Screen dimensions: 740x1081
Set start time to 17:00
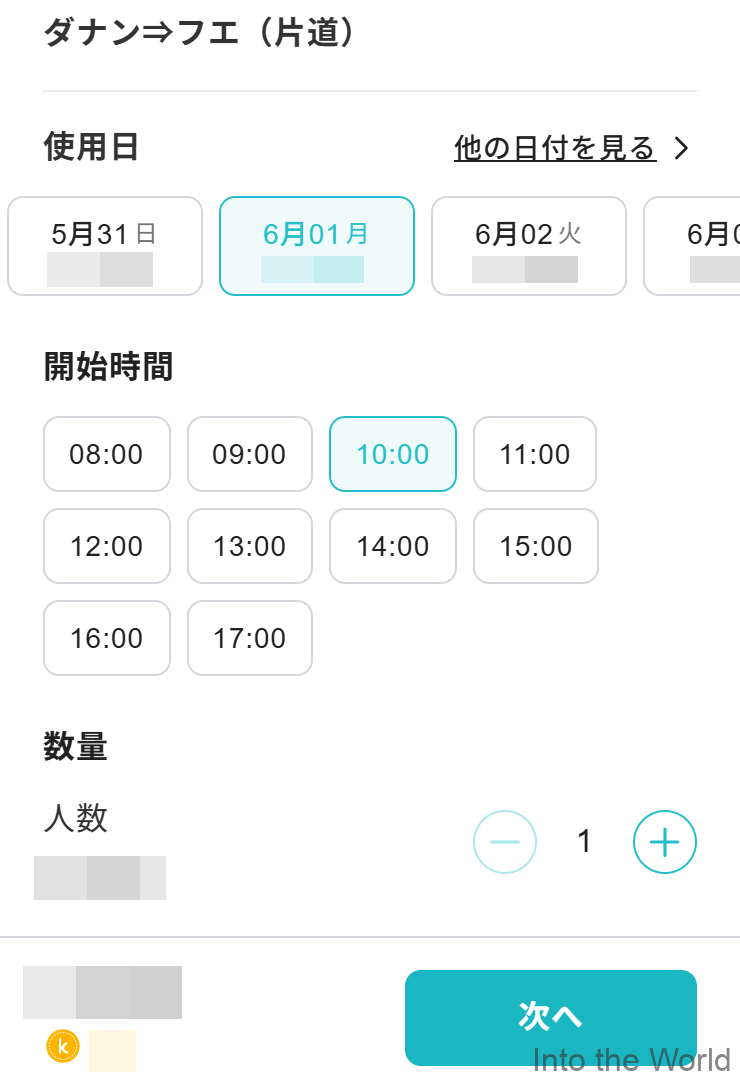click(x=250, y=638)
